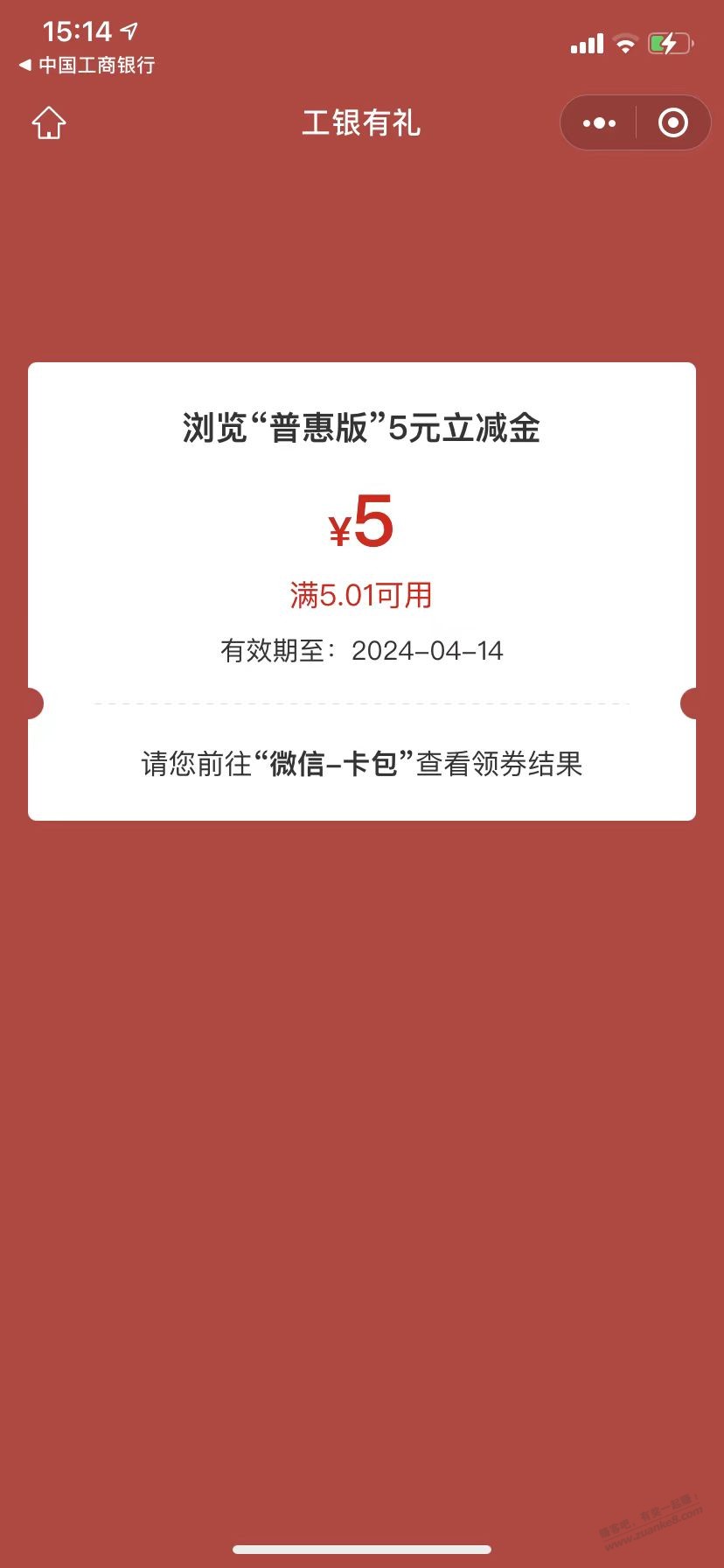The width and height of the screenshot is (724, 1568).
Task: Go to the mini program home icon
Action: [x=49, y=122]
